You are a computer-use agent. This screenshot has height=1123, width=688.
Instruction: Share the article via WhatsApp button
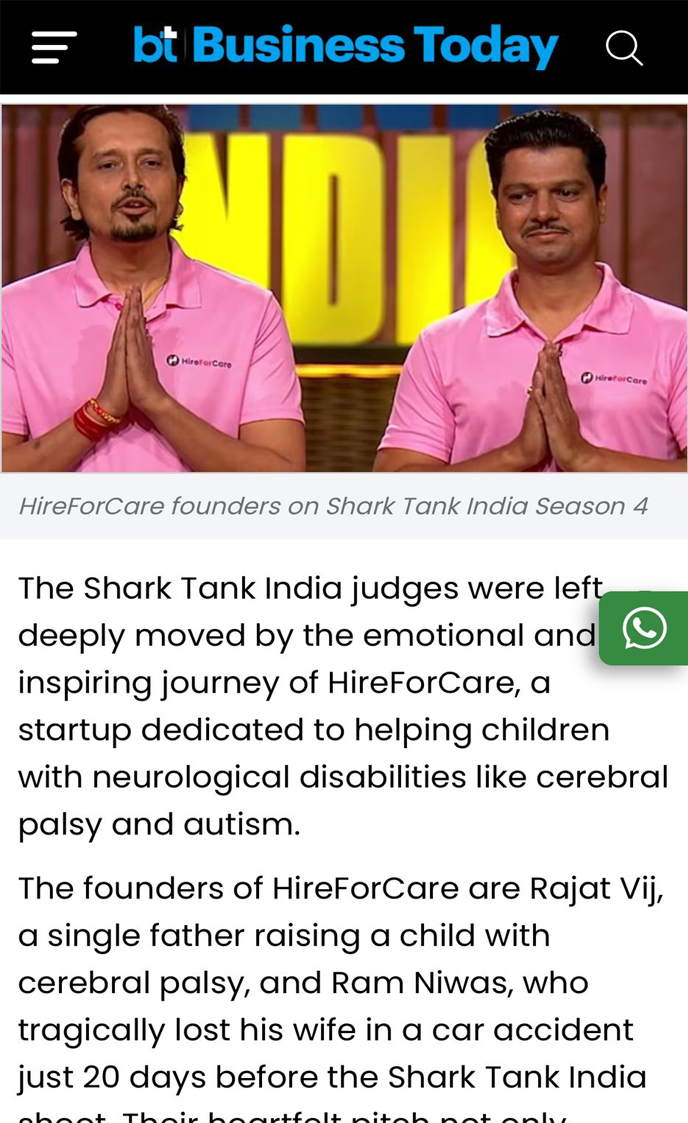pyautogui.click(x=644, y=628)
